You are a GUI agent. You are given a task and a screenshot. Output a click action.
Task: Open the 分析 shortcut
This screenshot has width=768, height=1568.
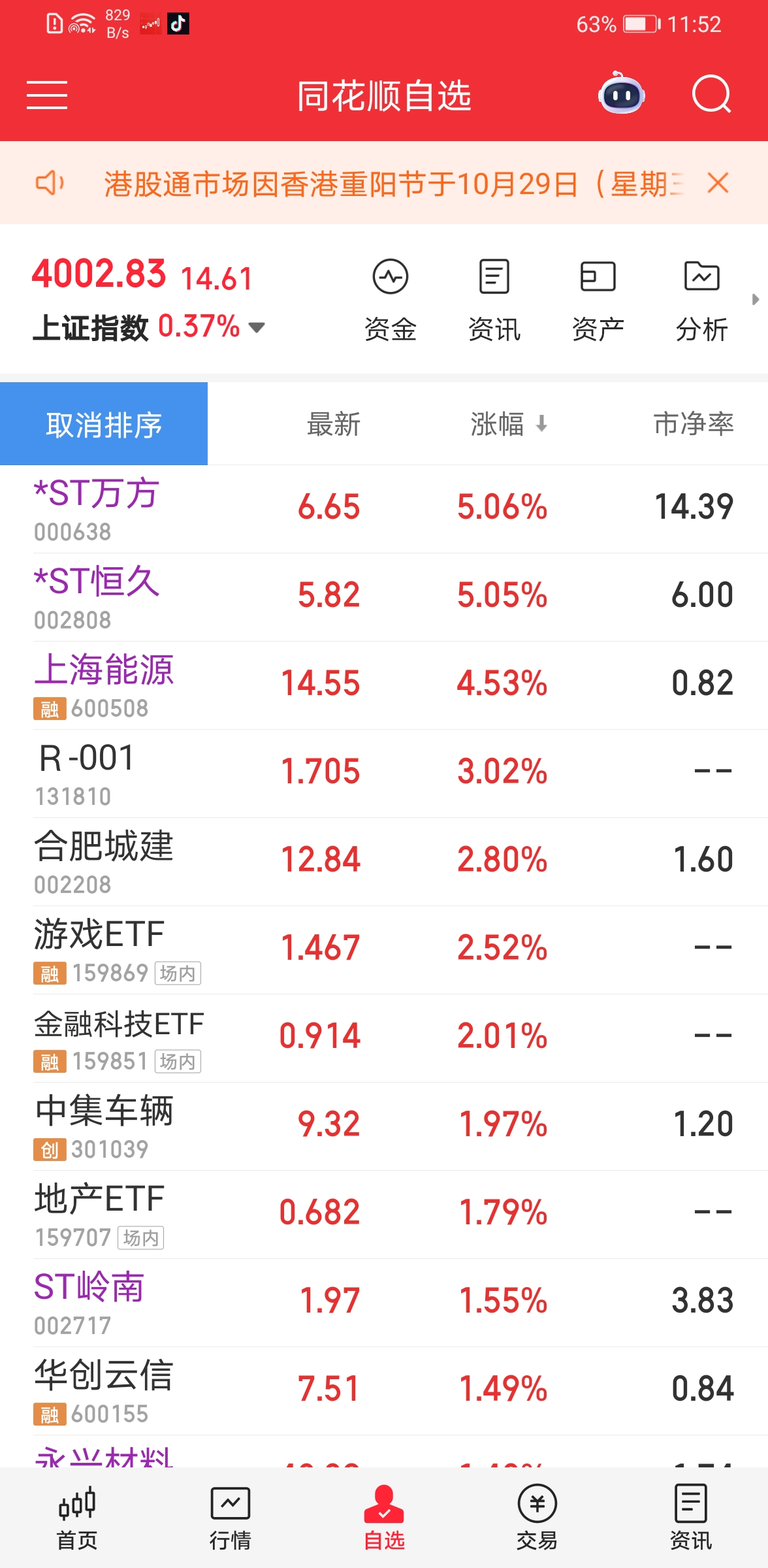pos(701,300)
